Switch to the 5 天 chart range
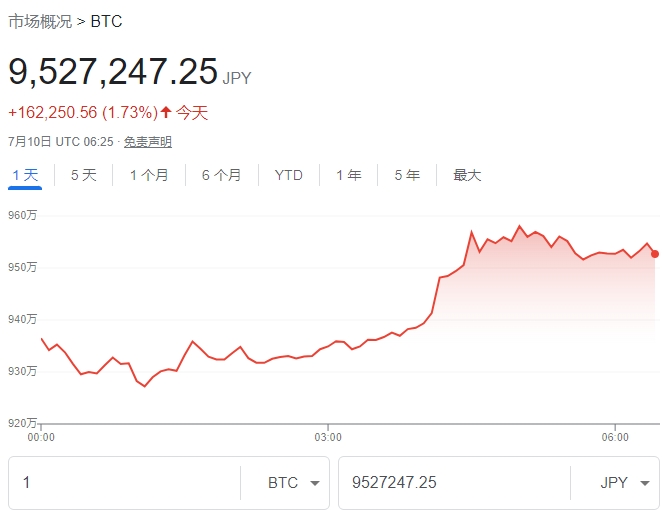Viewport: 663px width, 511px height. [x=83, y=175]
